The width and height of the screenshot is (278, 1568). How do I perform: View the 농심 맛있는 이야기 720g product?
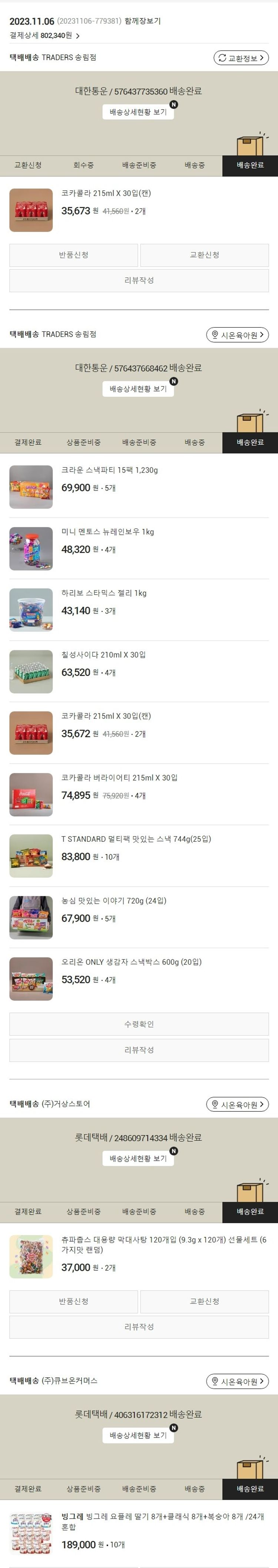click(113, 900)
